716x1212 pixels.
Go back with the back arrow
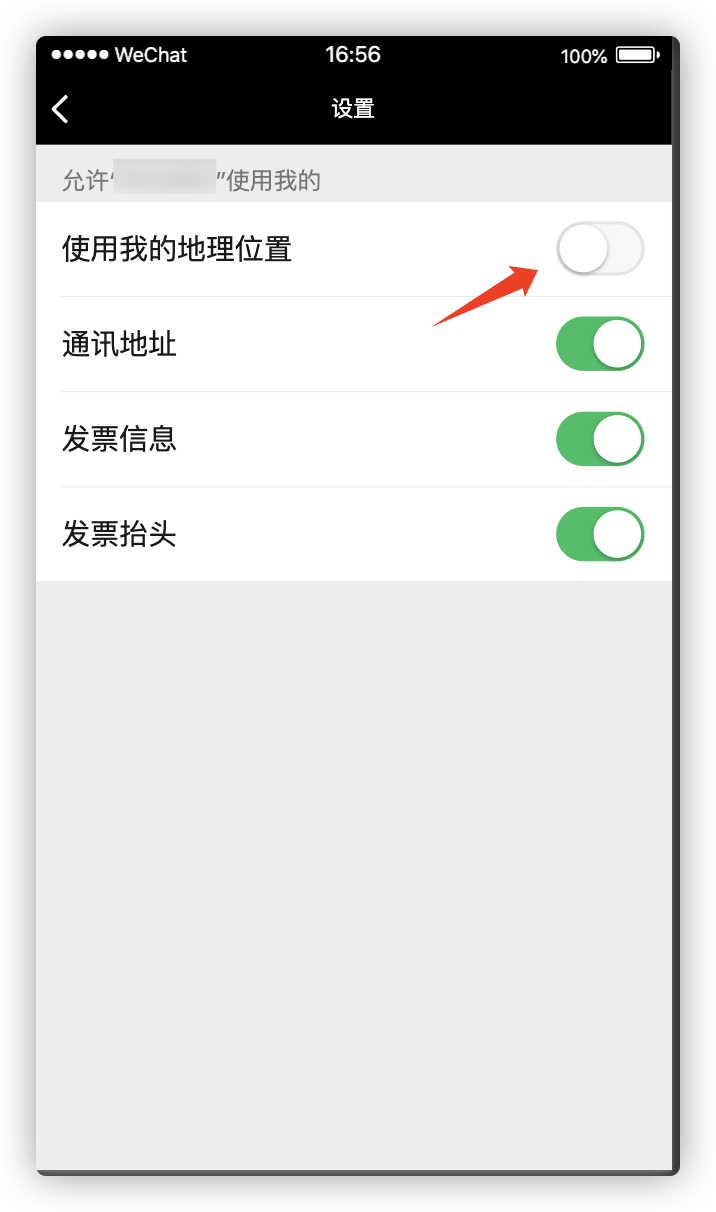pos(61,109)
